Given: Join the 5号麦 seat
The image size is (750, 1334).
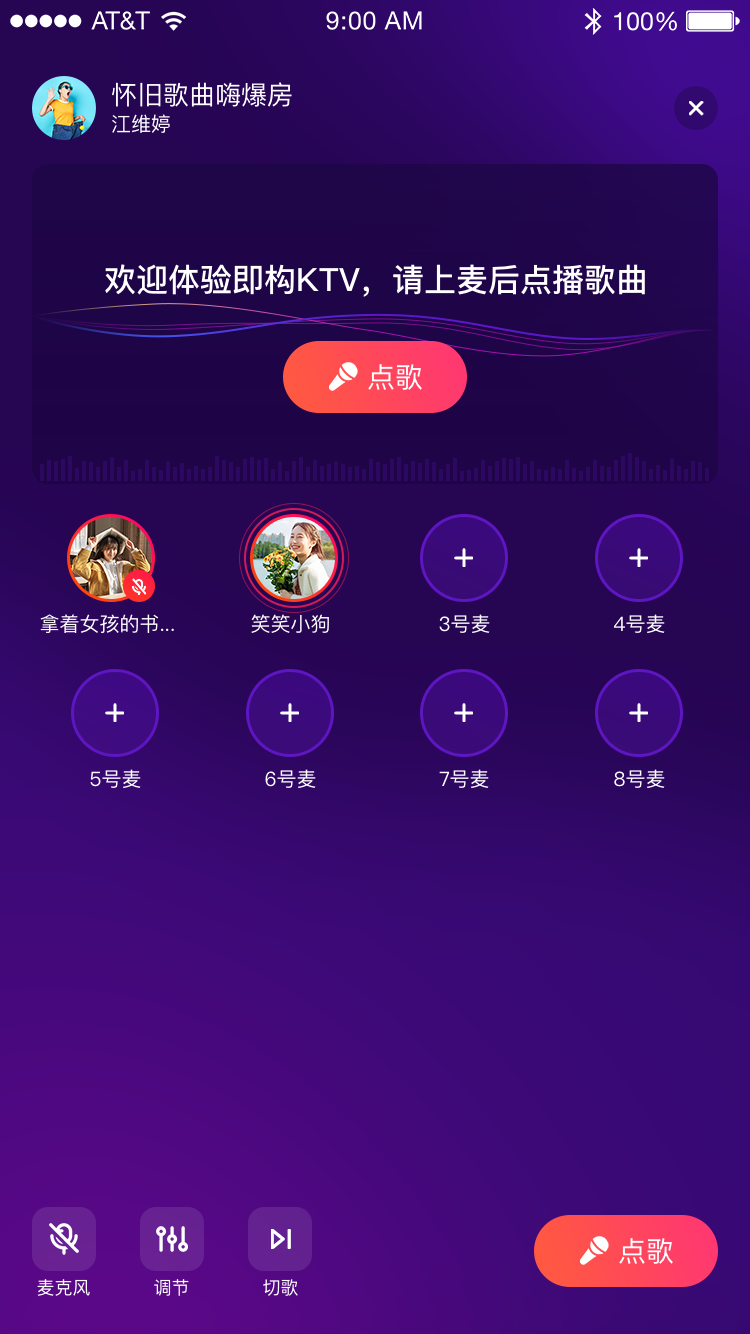Looking at the screenshot, I should click(115, 713).
